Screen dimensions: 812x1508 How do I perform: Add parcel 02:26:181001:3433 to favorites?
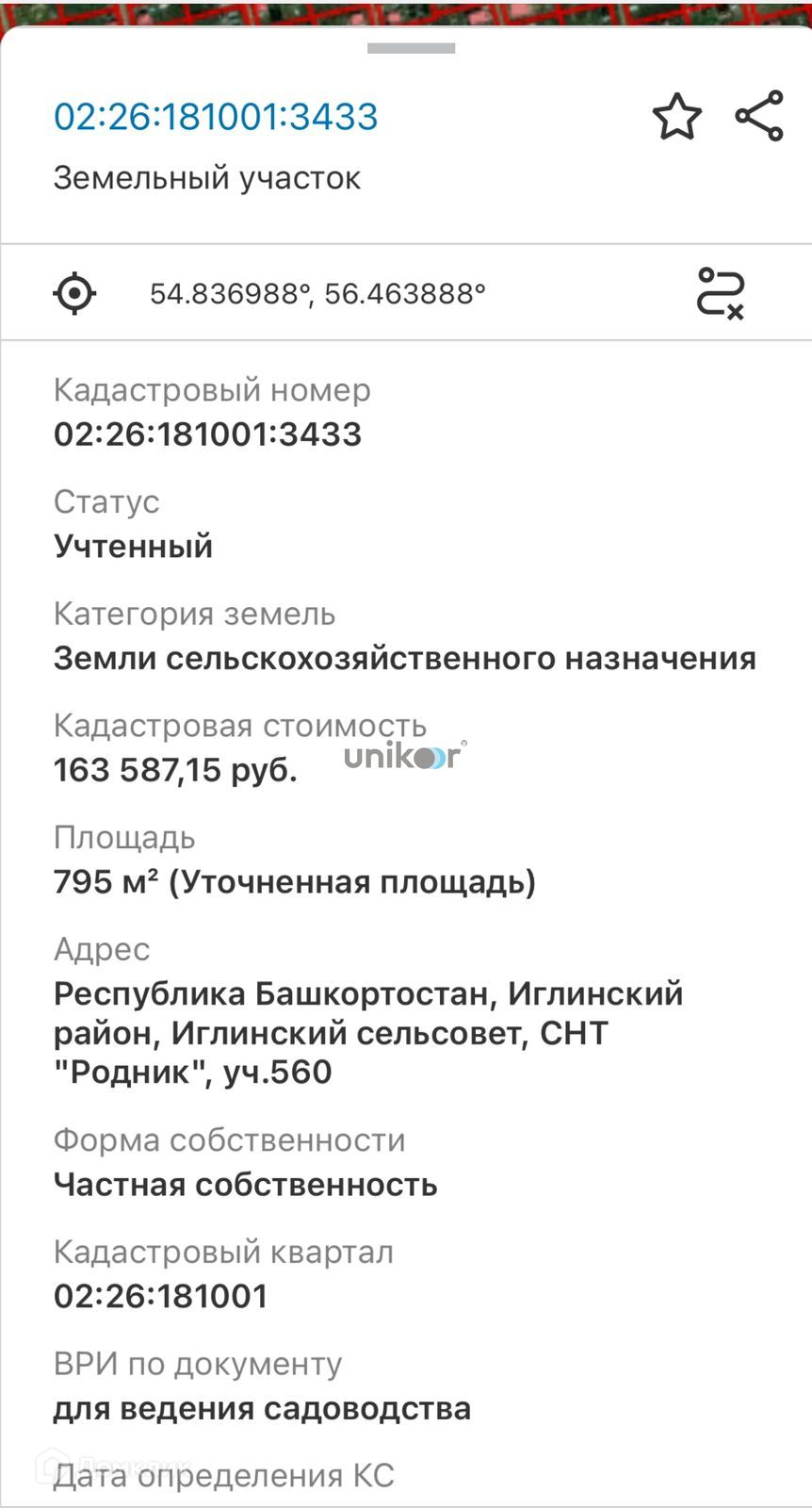click(x=676, y=117)
